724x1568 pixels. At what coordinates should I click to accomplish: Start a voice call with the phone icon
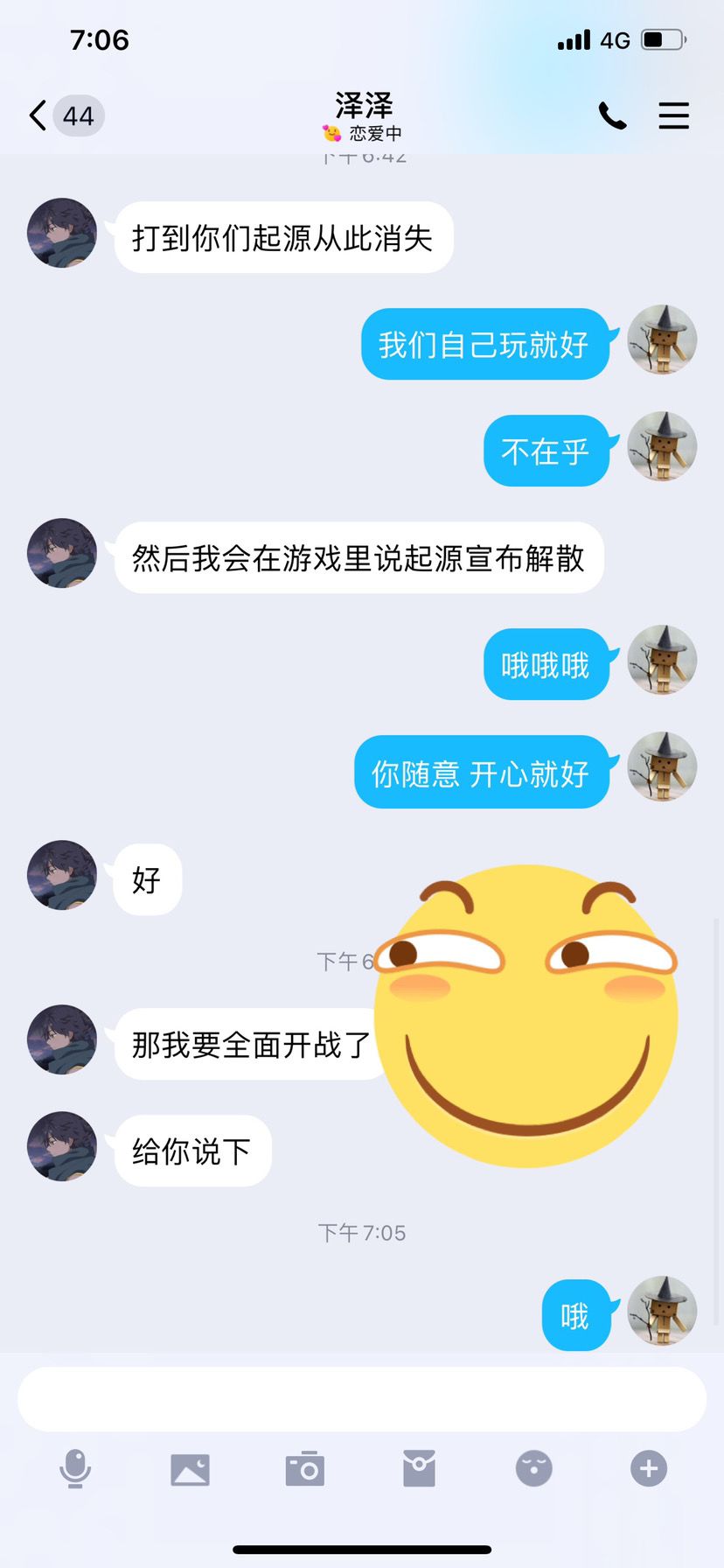613,115
